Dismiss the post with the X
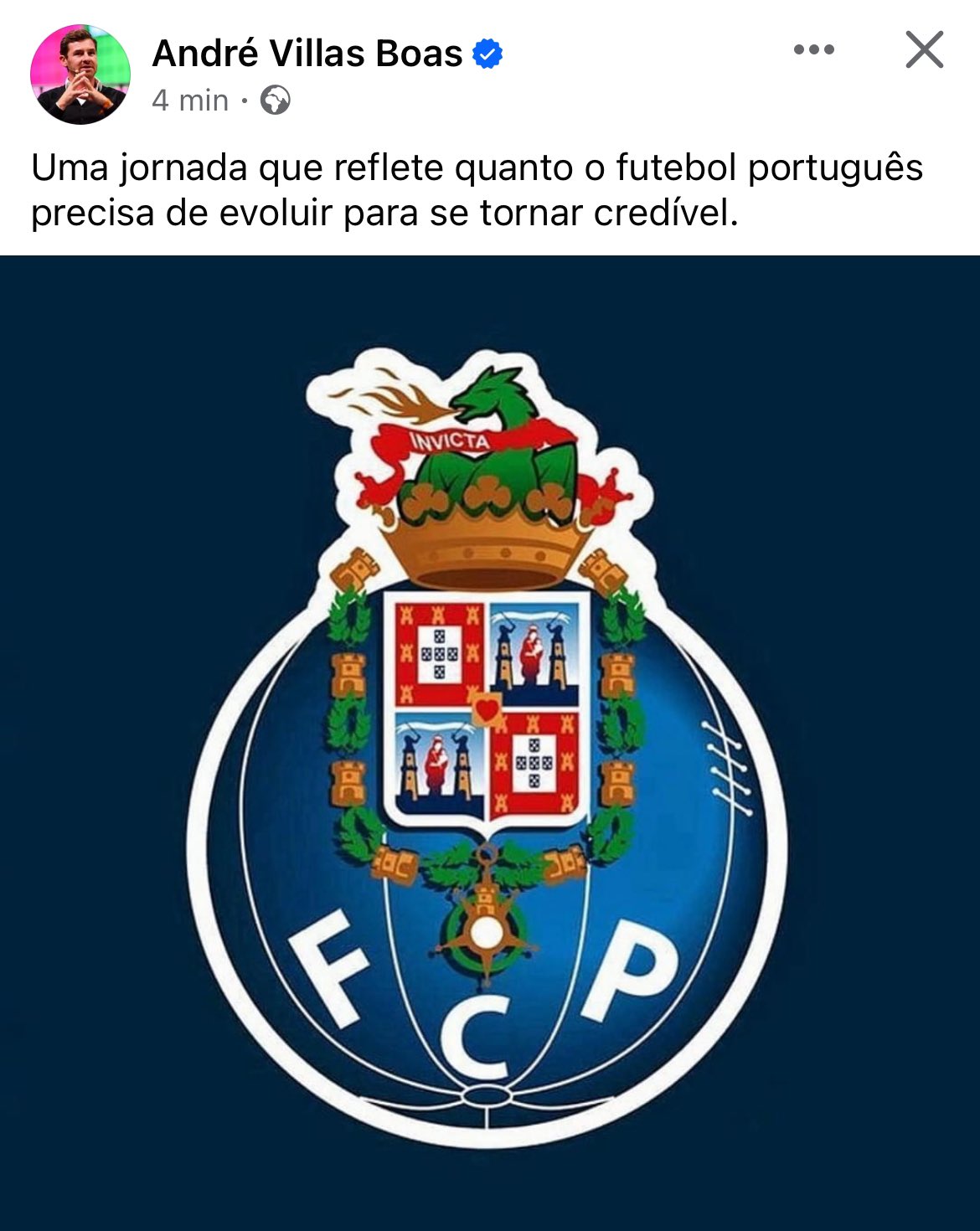 click(x=925, y=50)
